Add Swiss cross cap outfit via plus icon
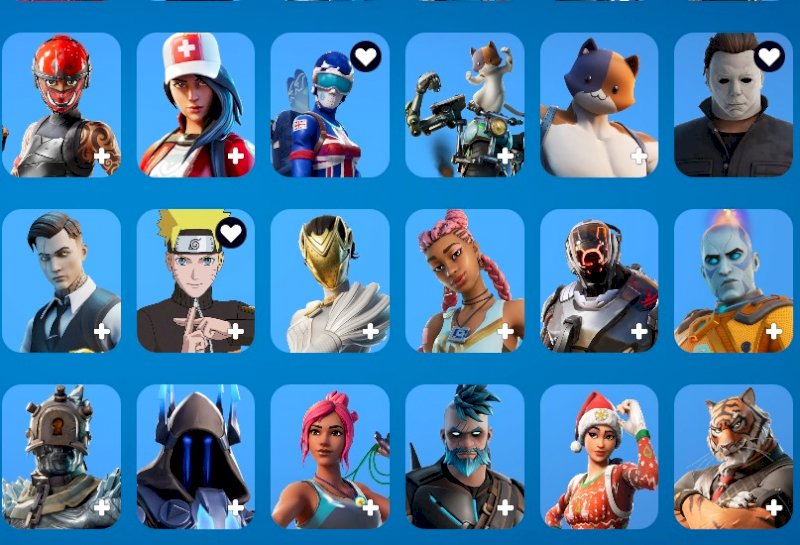 pos(236,156)
